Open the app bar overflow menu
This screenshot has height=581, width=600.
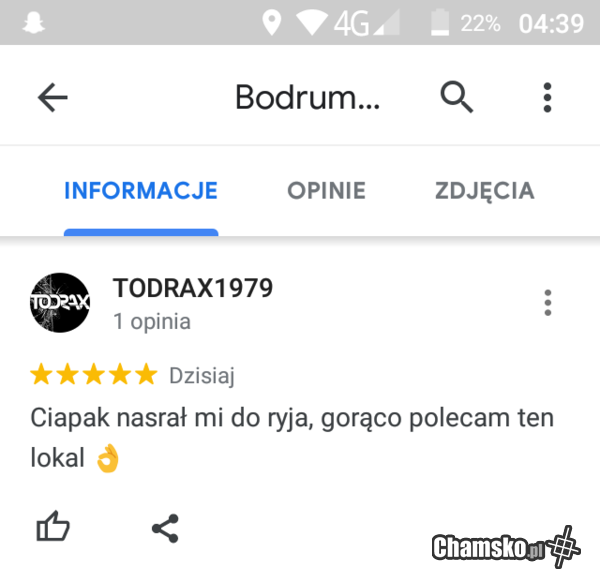click(x=547, y=97)
